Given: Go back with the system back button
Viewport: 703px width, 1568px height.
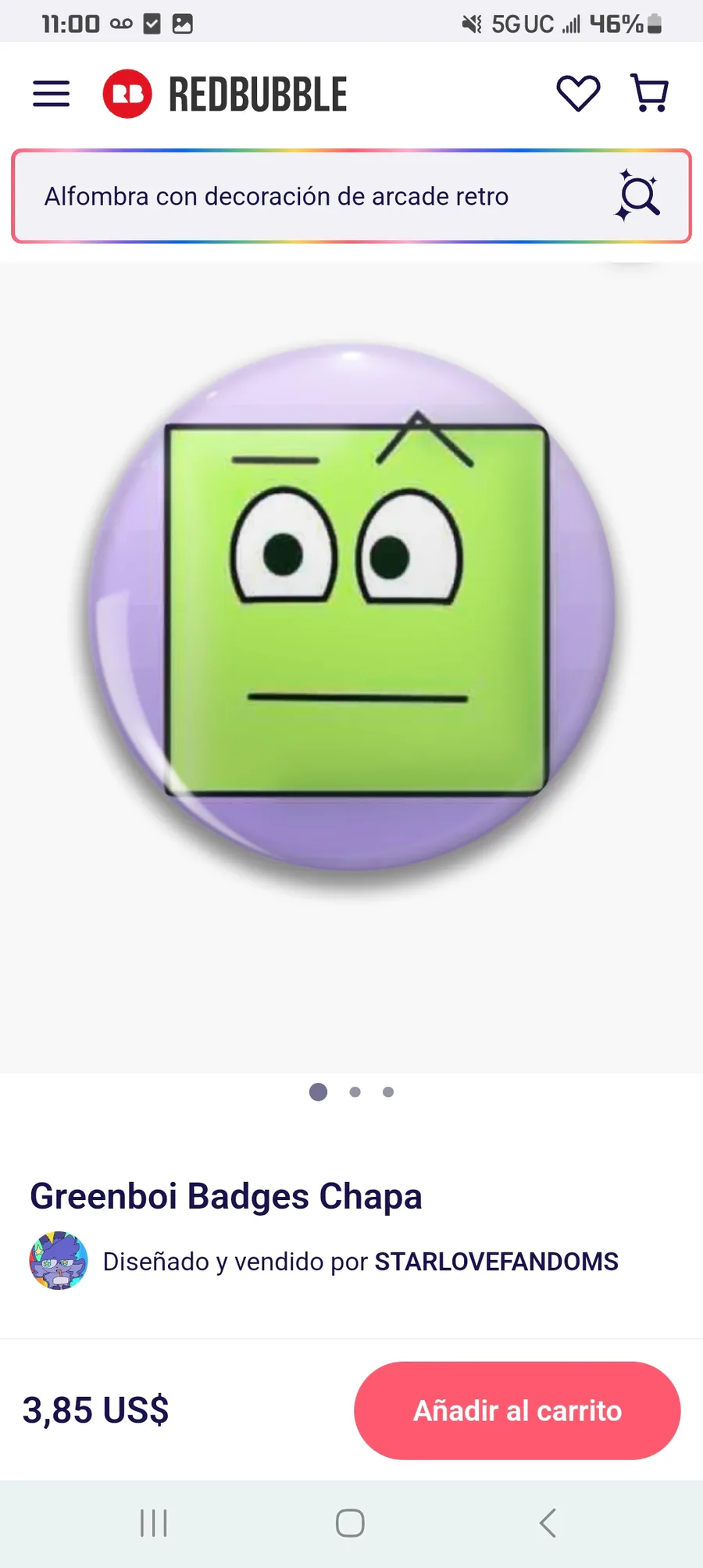Looking at the screenshot, I should (x=548, y=1523).
